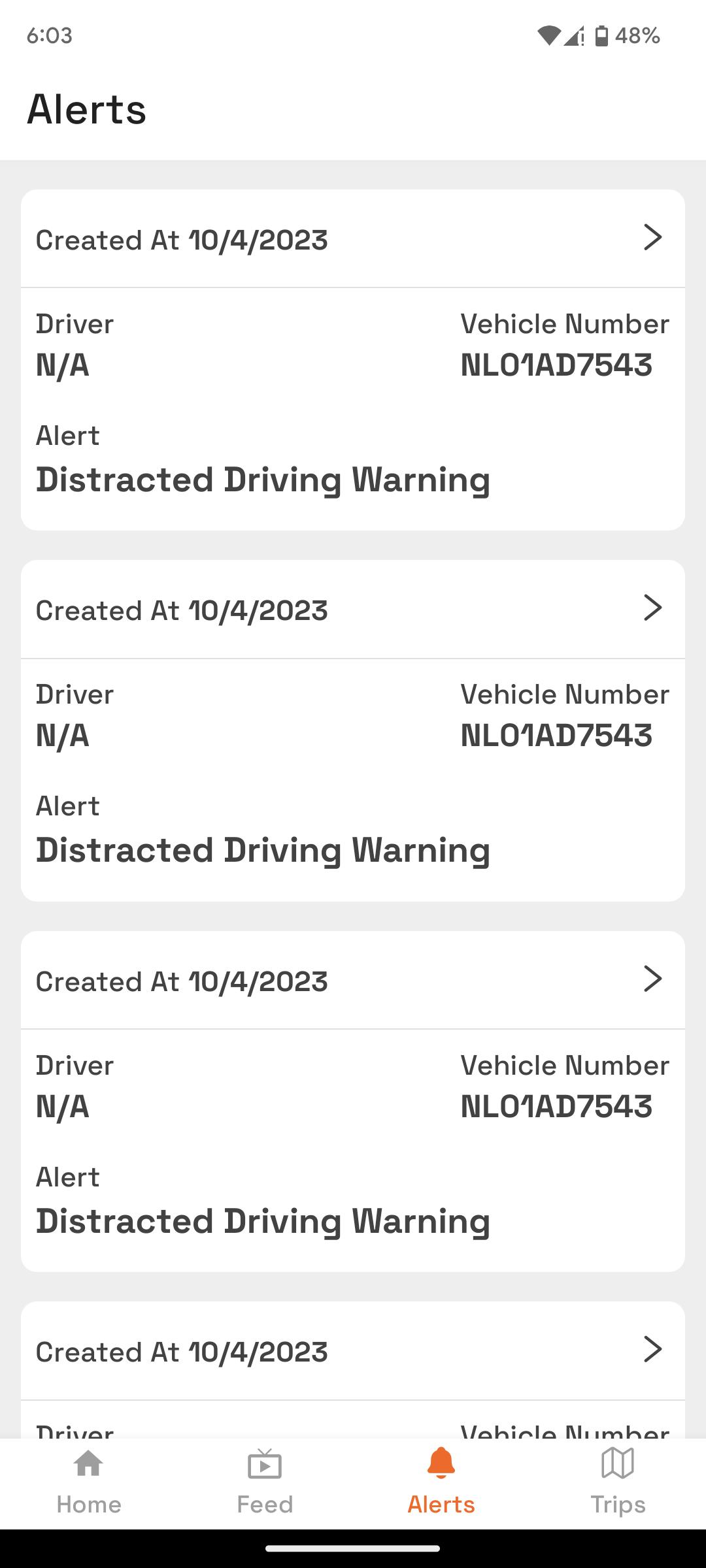Image resolution: width=706 pixels, height=1568 pixels.
Task: Tap the chevron on the second alert card
Action: point(652,608)
